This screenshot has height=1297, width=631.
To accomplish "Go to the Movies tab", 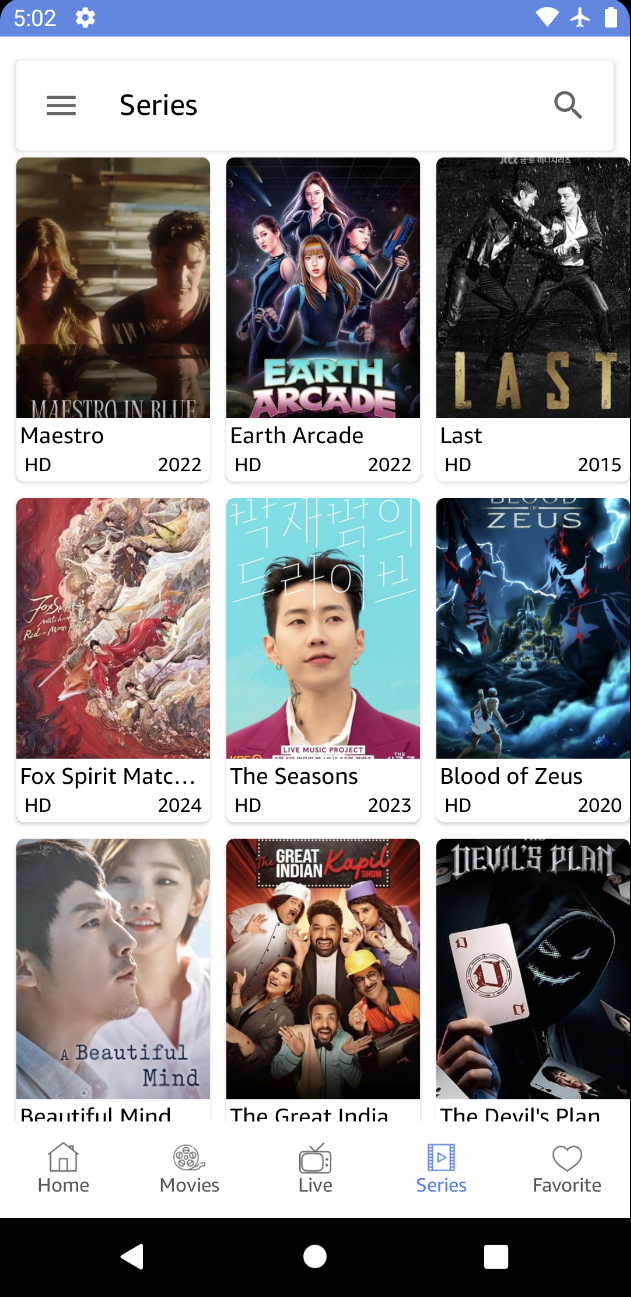I will tap(189, 1169).
